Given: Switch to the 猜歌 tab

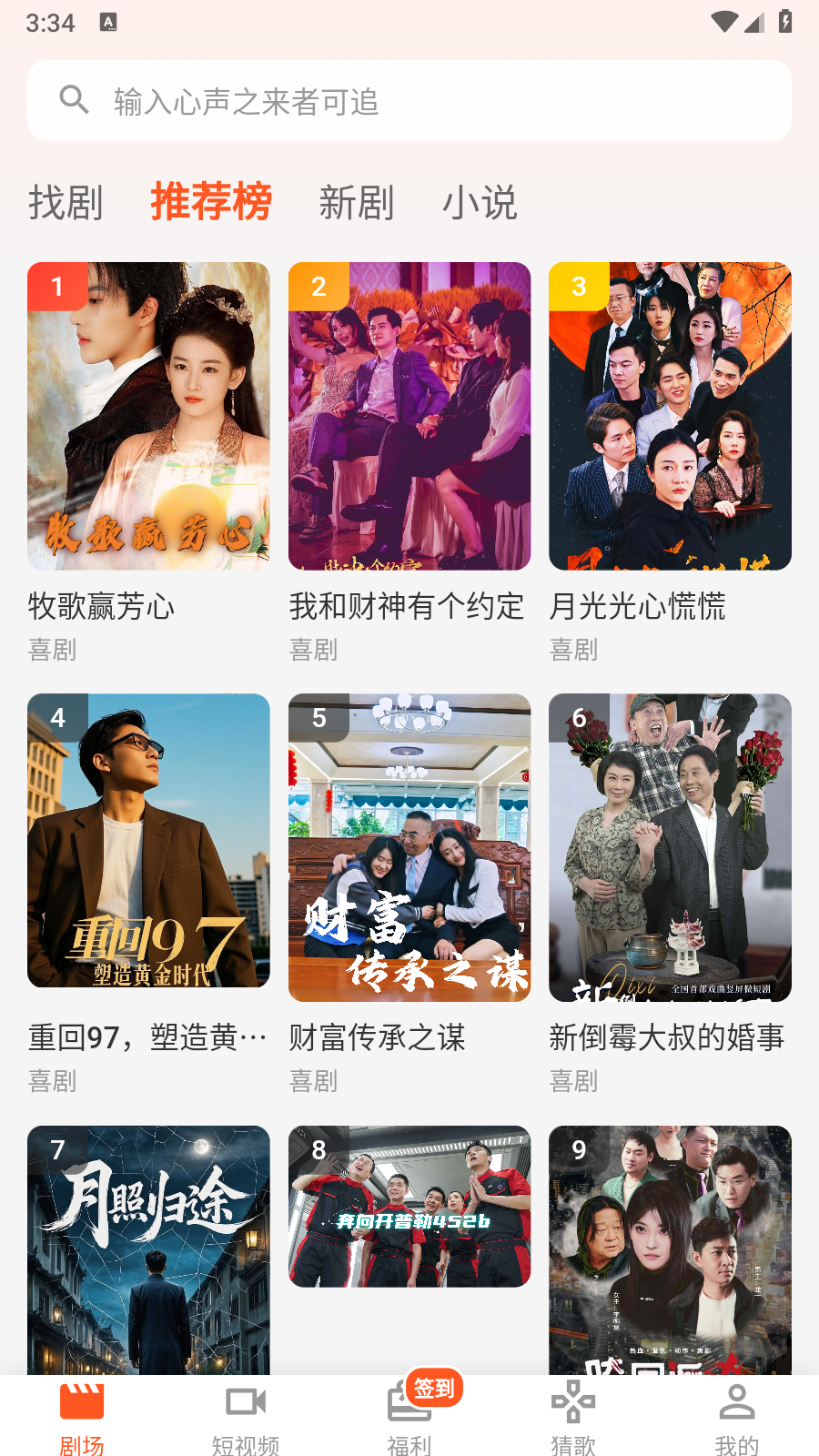Looking at the screenshot, I should pos(573,1418).
